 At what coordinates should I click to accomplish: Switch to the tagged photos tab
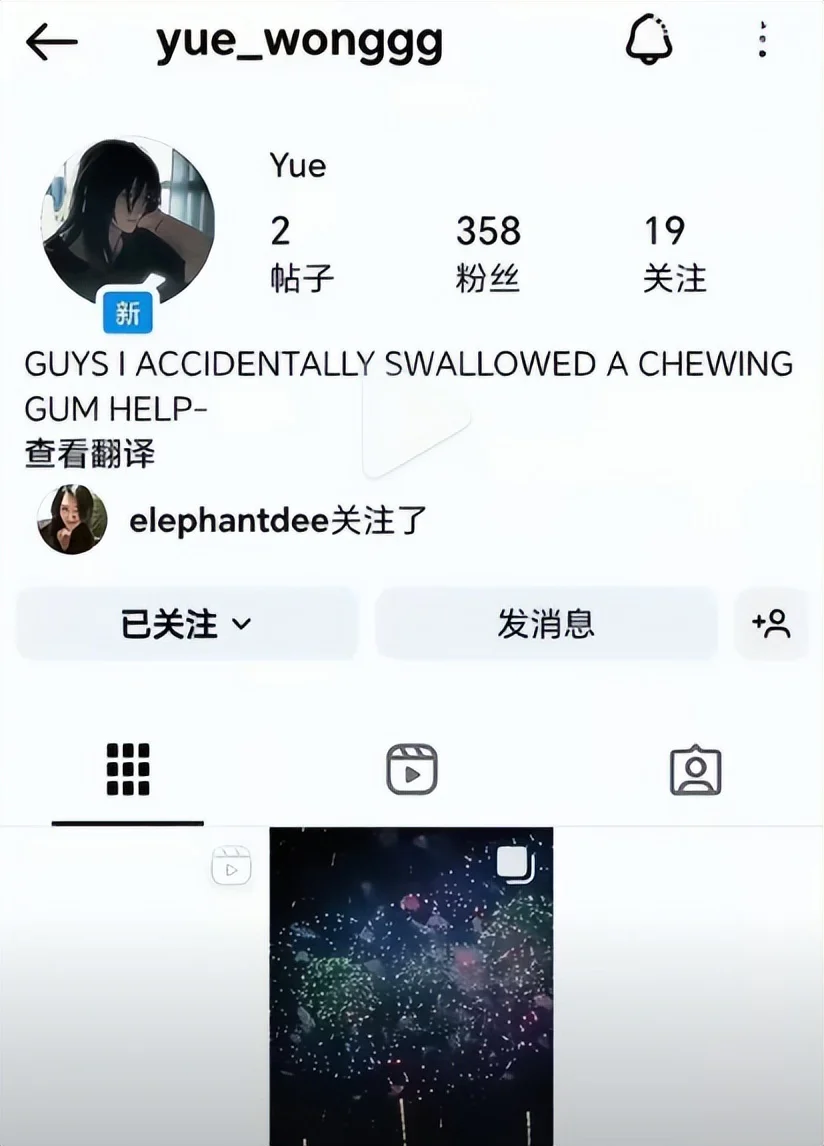tap(695, 770)
